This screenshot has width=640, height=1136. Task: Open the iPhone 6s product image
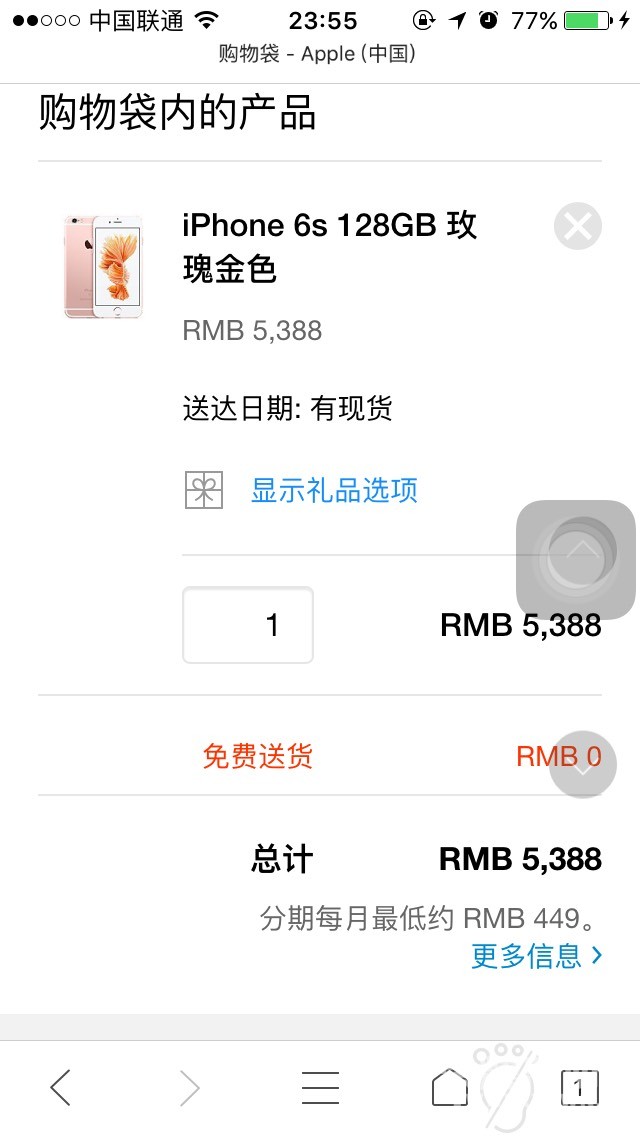(x=103, y=266)
